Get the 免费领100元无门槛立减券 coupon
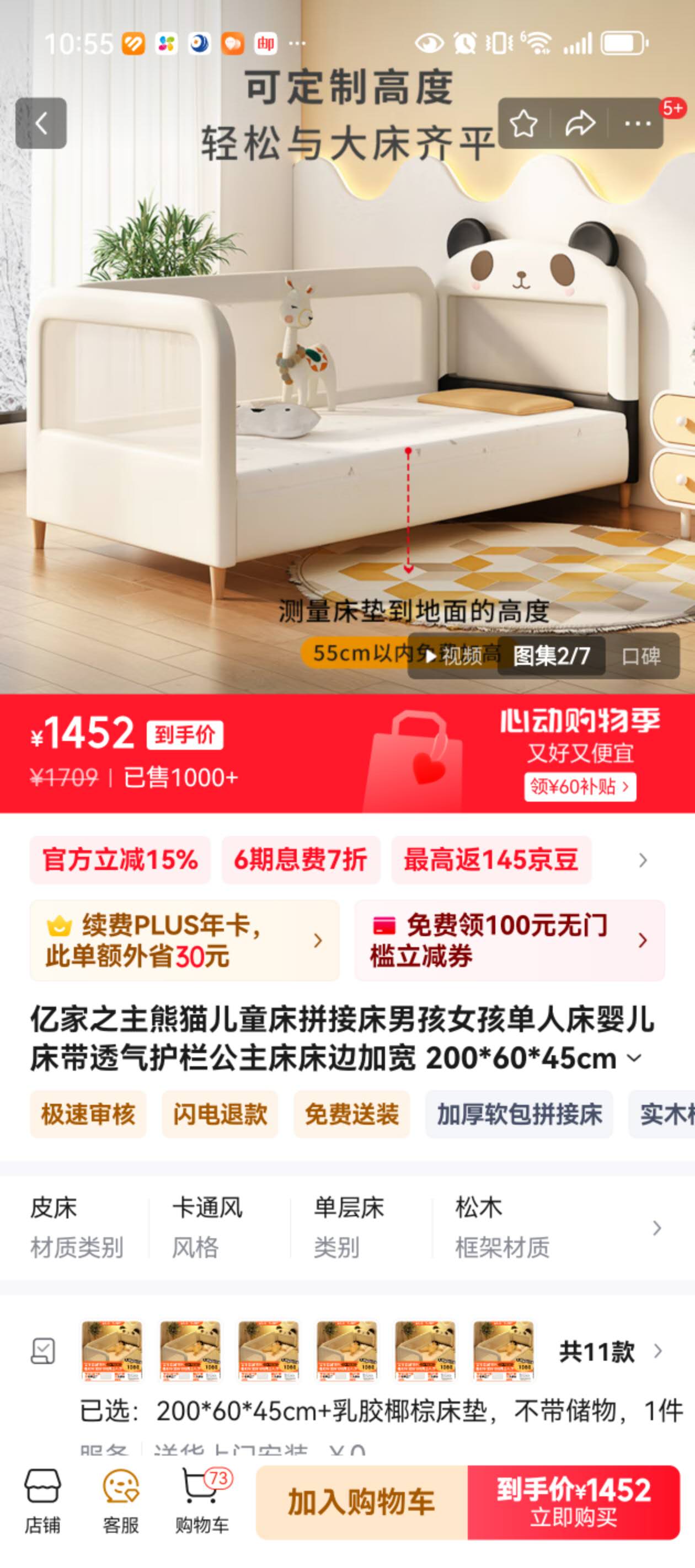The width and height of the screenshot is (695, 1568). (509, 941)
